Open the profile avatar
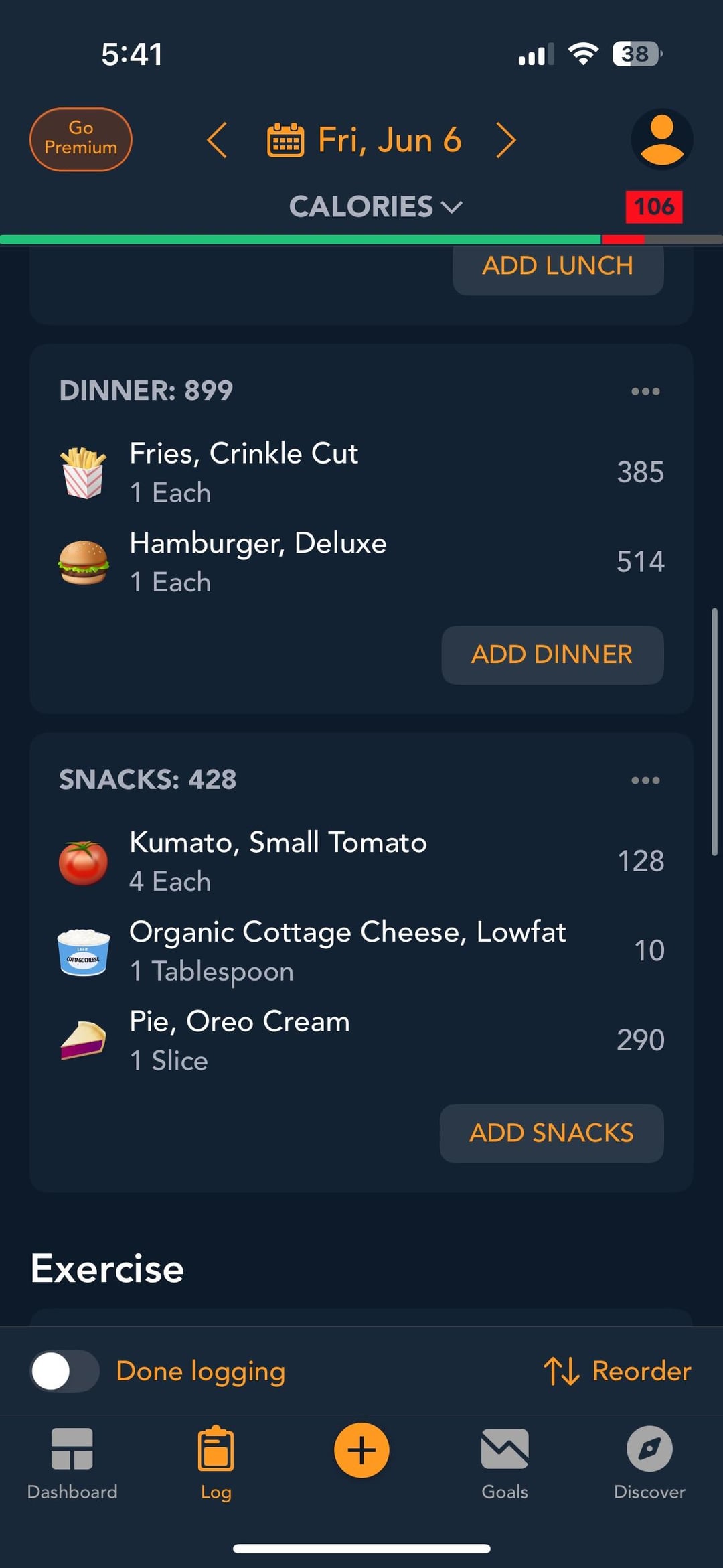 point(661,139)
